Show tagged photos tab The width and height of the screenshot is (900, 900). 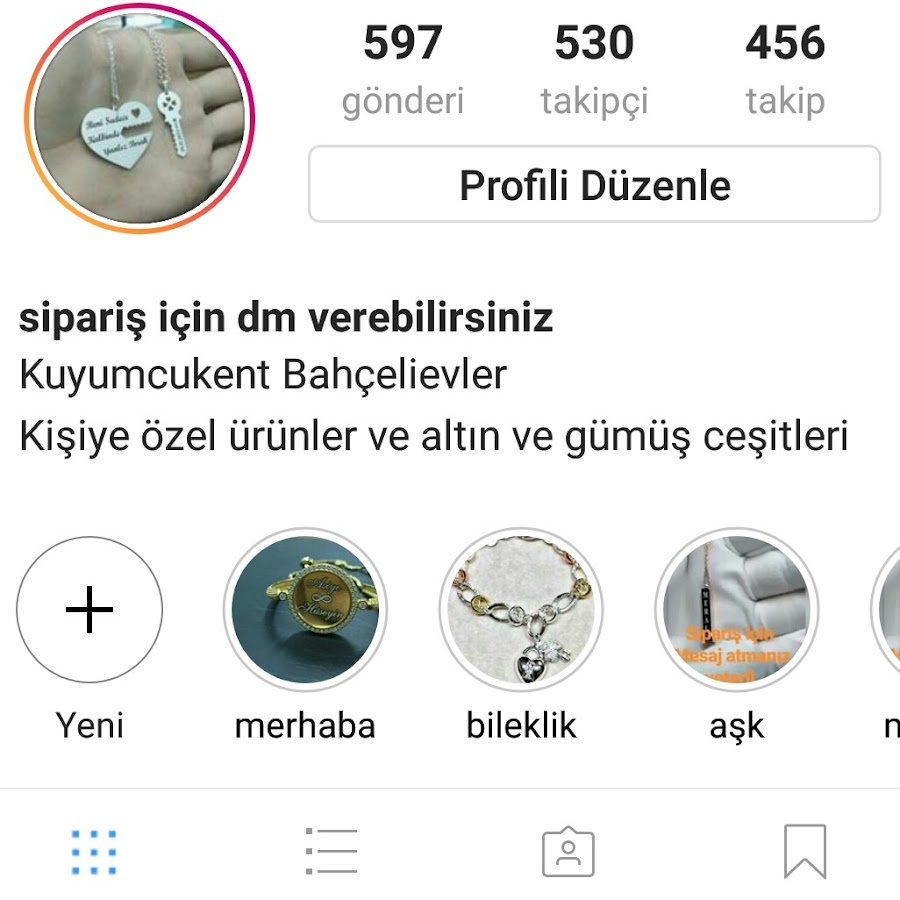coord(568,852)
